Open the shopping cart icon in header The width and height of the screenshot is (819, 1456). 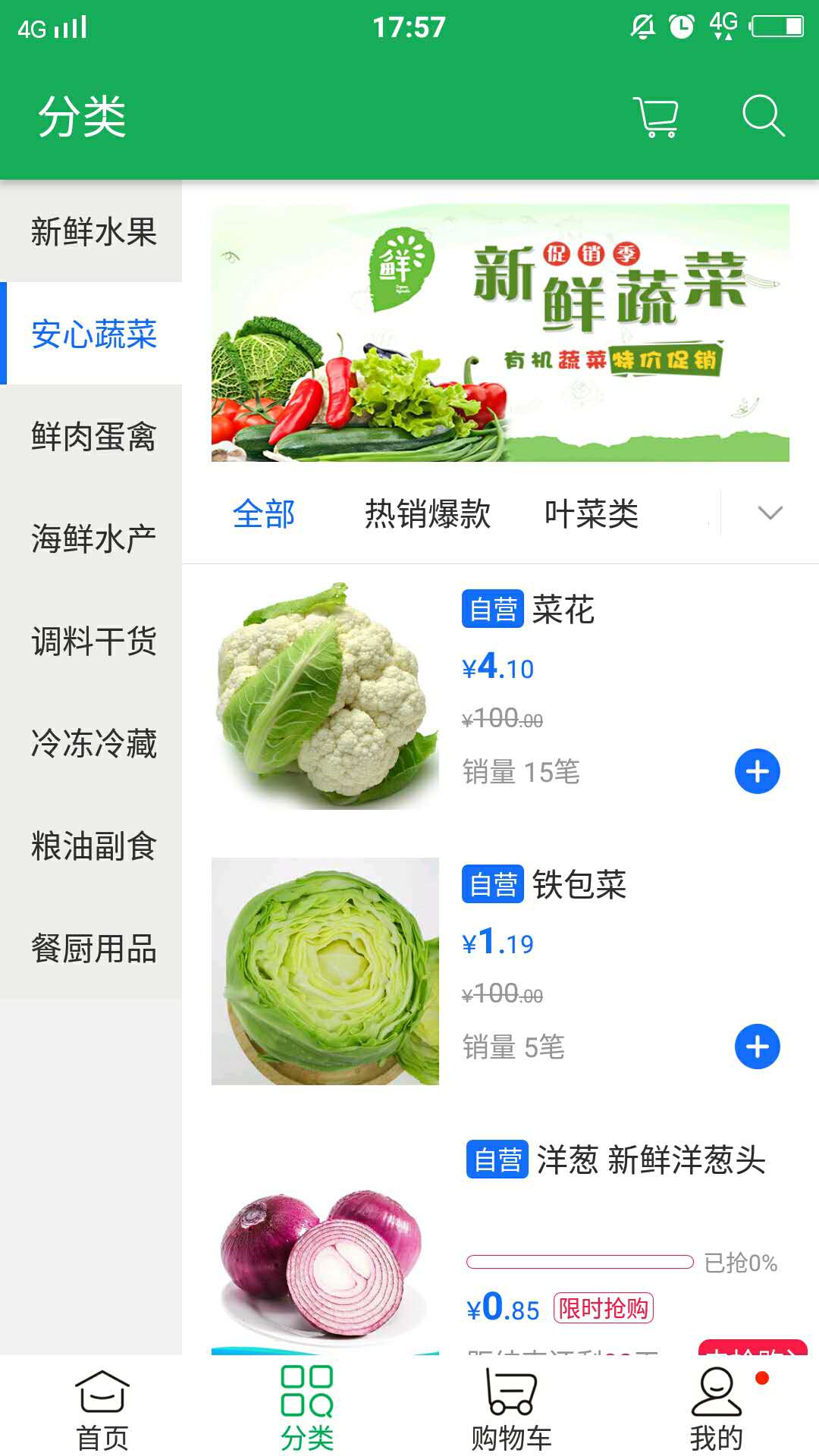pyautogui.click(x=657, y=117)
